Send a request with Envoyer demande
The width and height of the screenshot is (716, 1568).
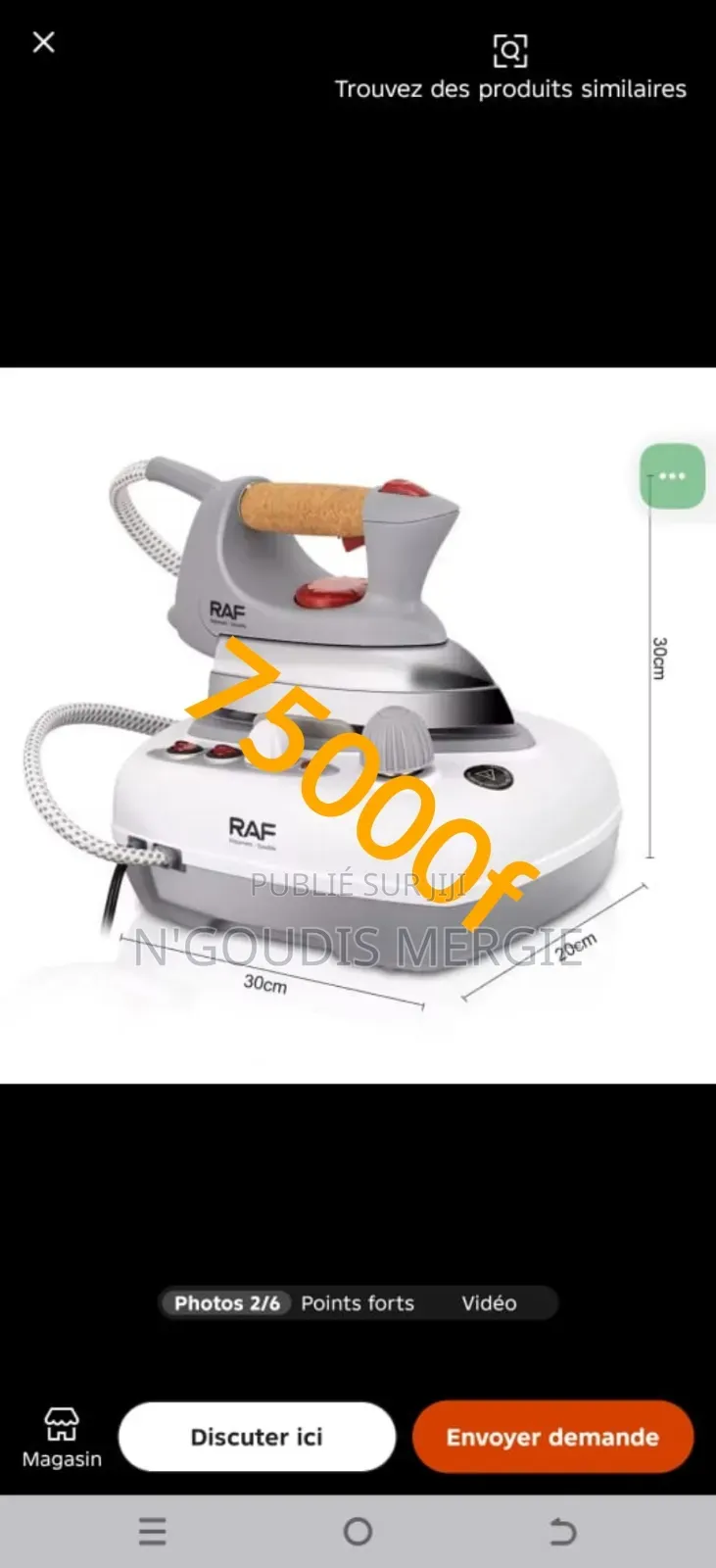pyautogui.click(x=552, y=1437)
